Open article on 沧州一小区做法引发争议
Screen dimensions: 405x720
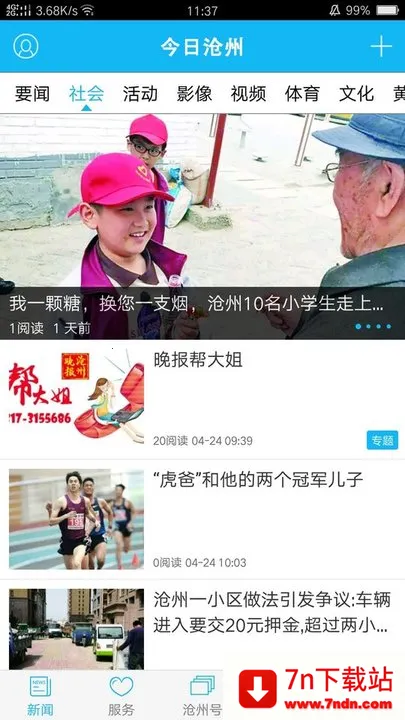[x=202, y=625]
